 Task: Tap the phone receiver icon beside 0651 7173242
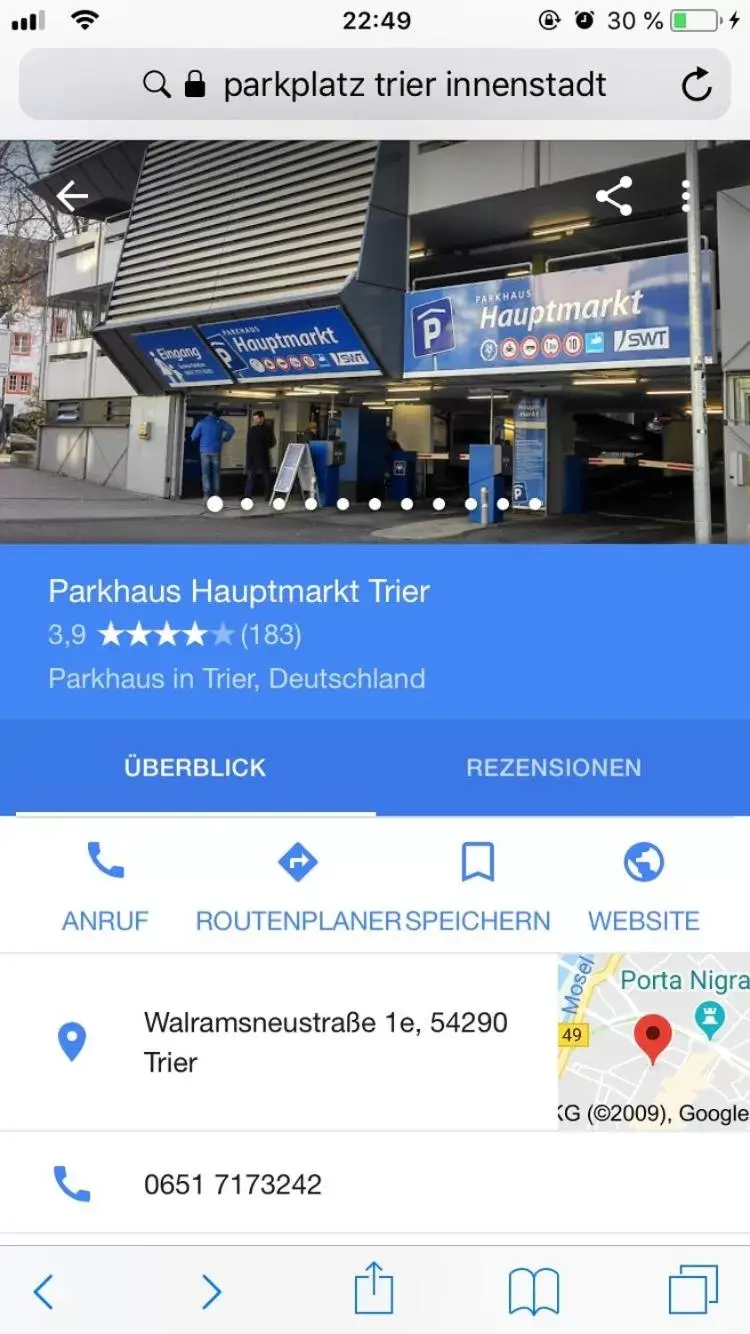pyautogui.click(x=71, y=1184)
